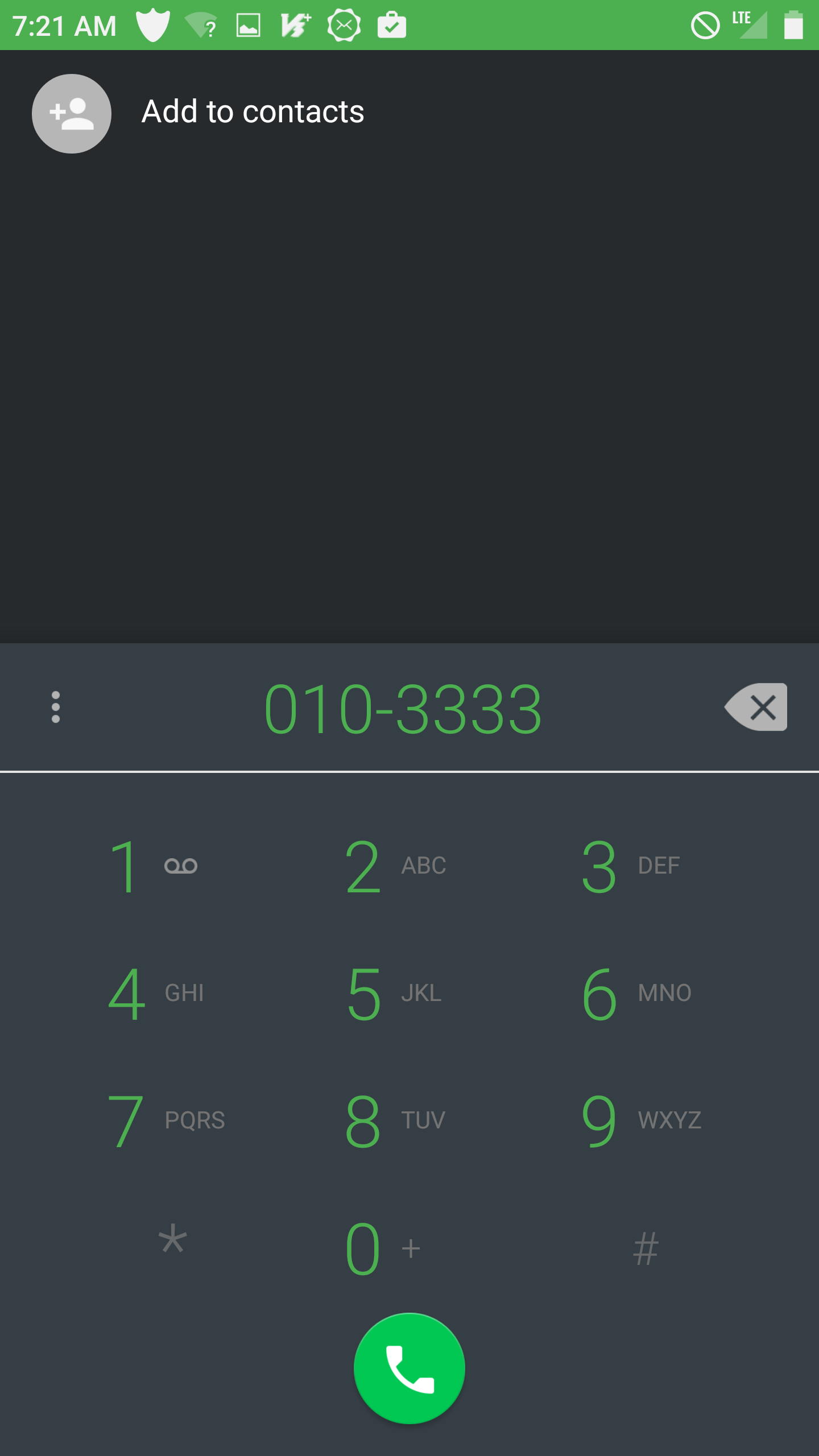
Task: Tap the dialed number field 010-3333
Action: pyautogui.click(x=403, y=708)
